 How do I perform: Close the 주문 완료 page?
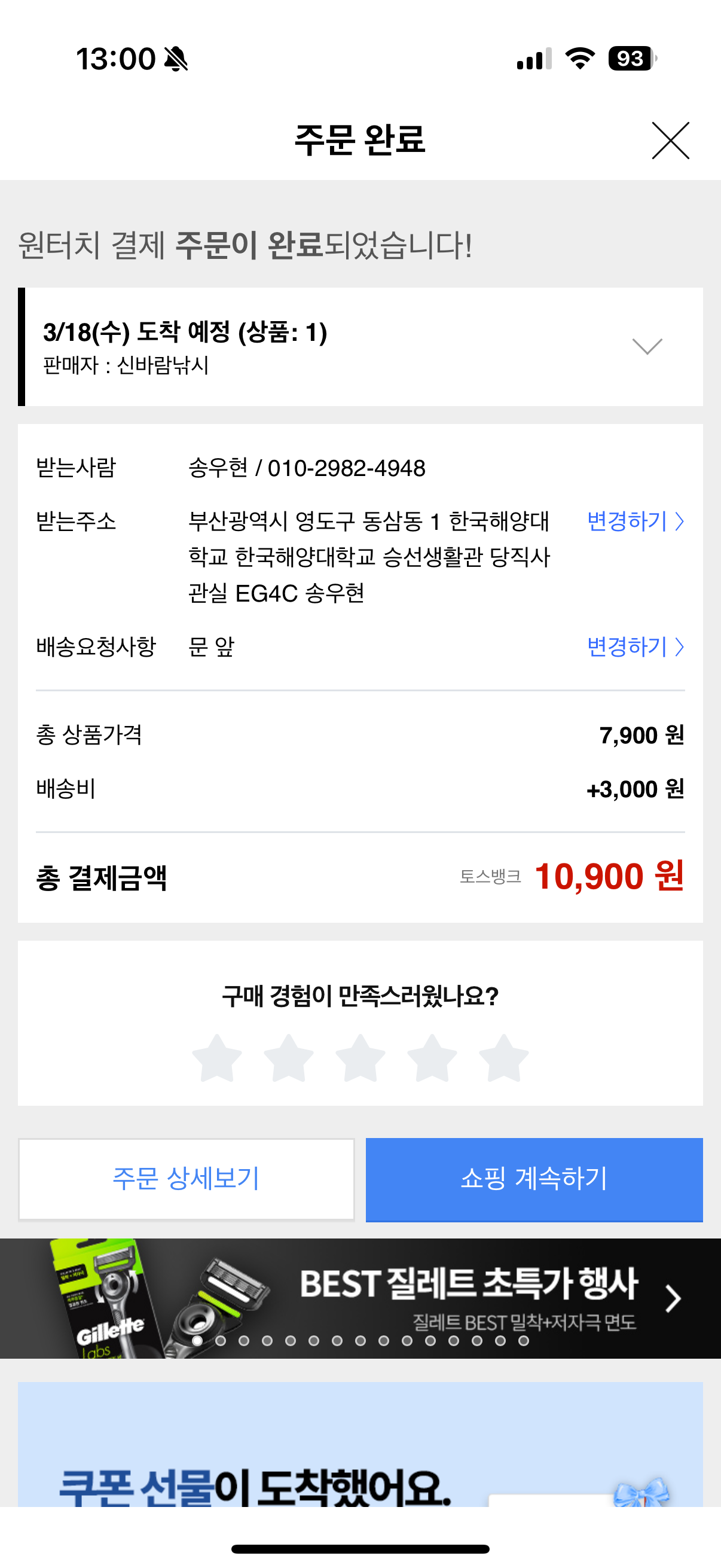click(x=670, y=141)
